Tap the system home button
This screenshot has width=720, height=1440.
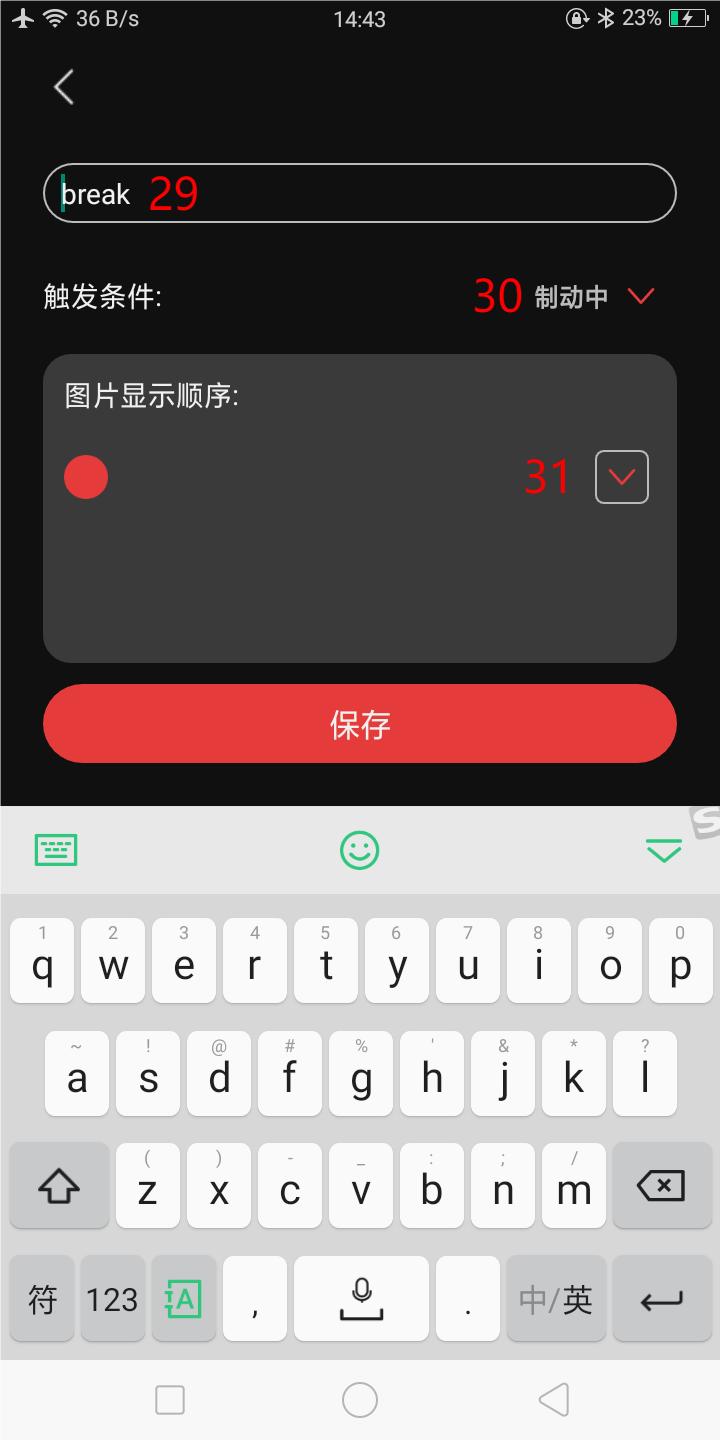click(360, 1400)
